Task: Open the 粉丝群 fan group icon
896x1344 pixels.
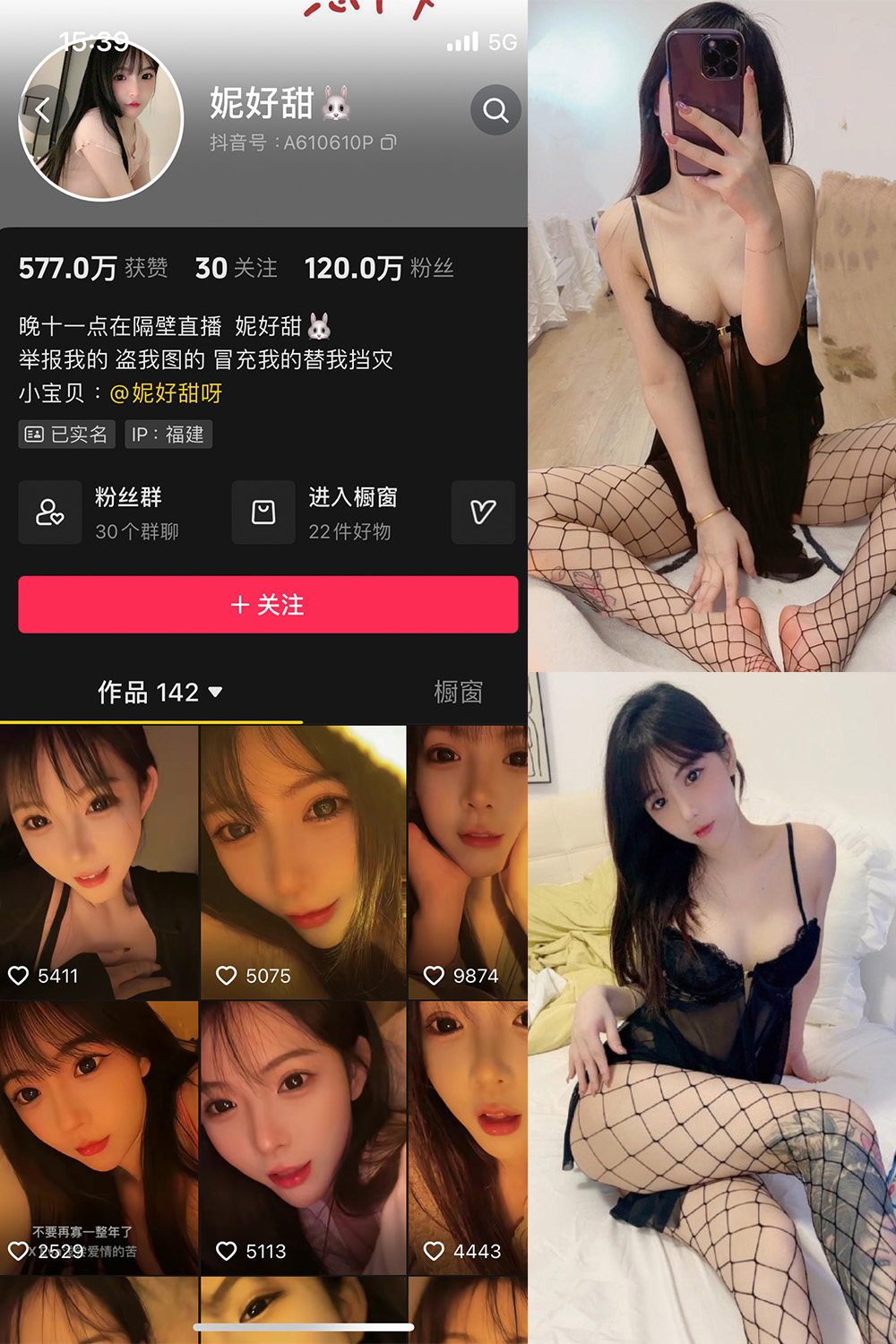Action: [50, 513]
